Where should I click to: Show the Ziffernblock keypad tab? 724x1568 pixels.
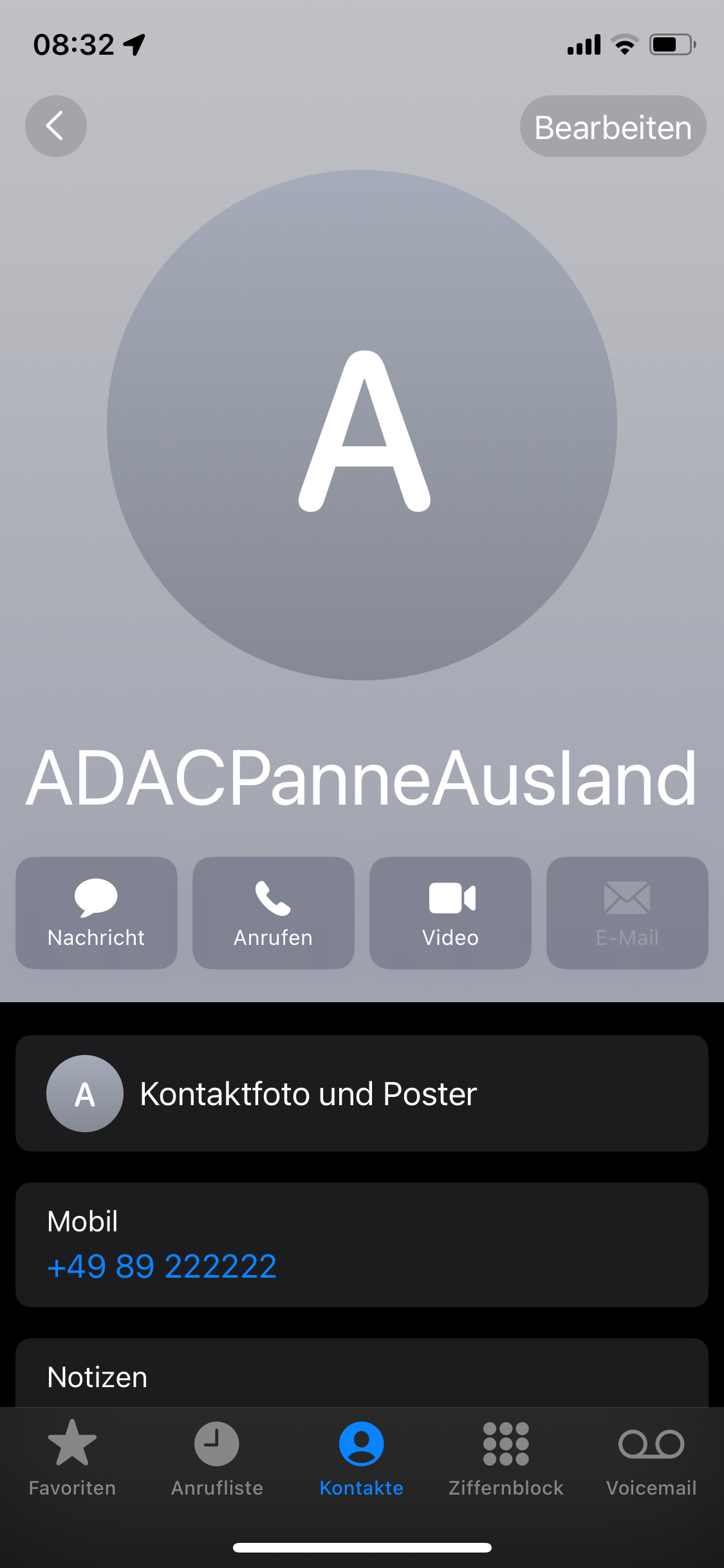pos(506,1457)
